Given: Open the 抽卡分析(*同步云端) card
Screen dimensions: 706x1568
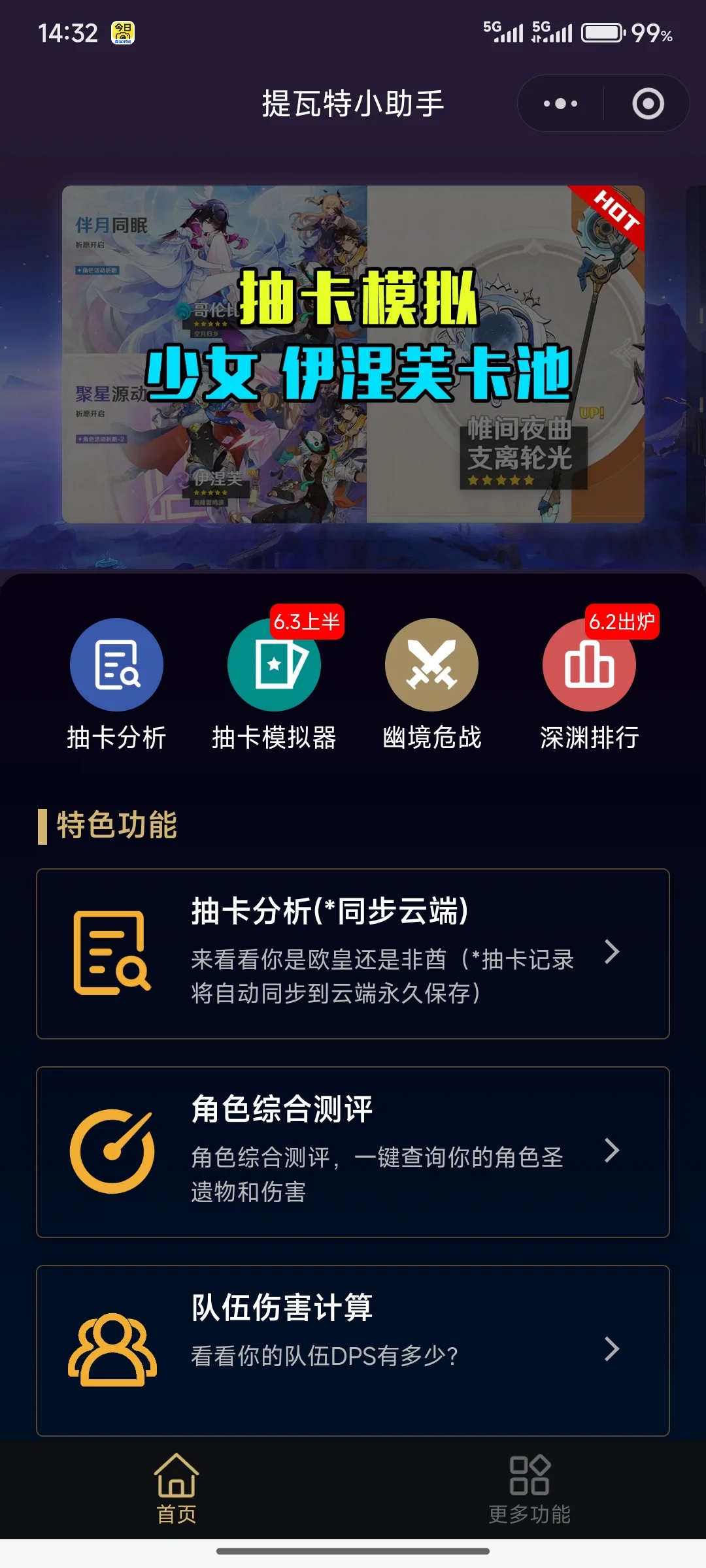Looking at the screenshot, I should tap(353, 954).
